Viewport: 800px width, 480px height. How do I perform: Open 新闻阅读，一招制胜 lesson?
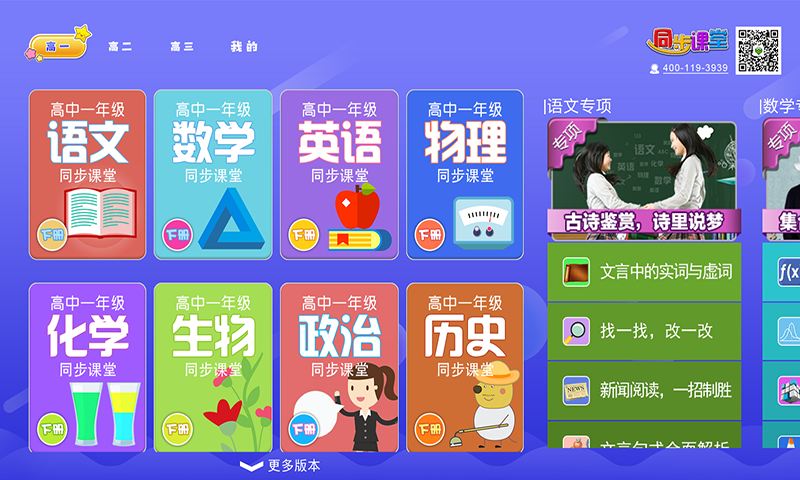[x=644, y=390]
